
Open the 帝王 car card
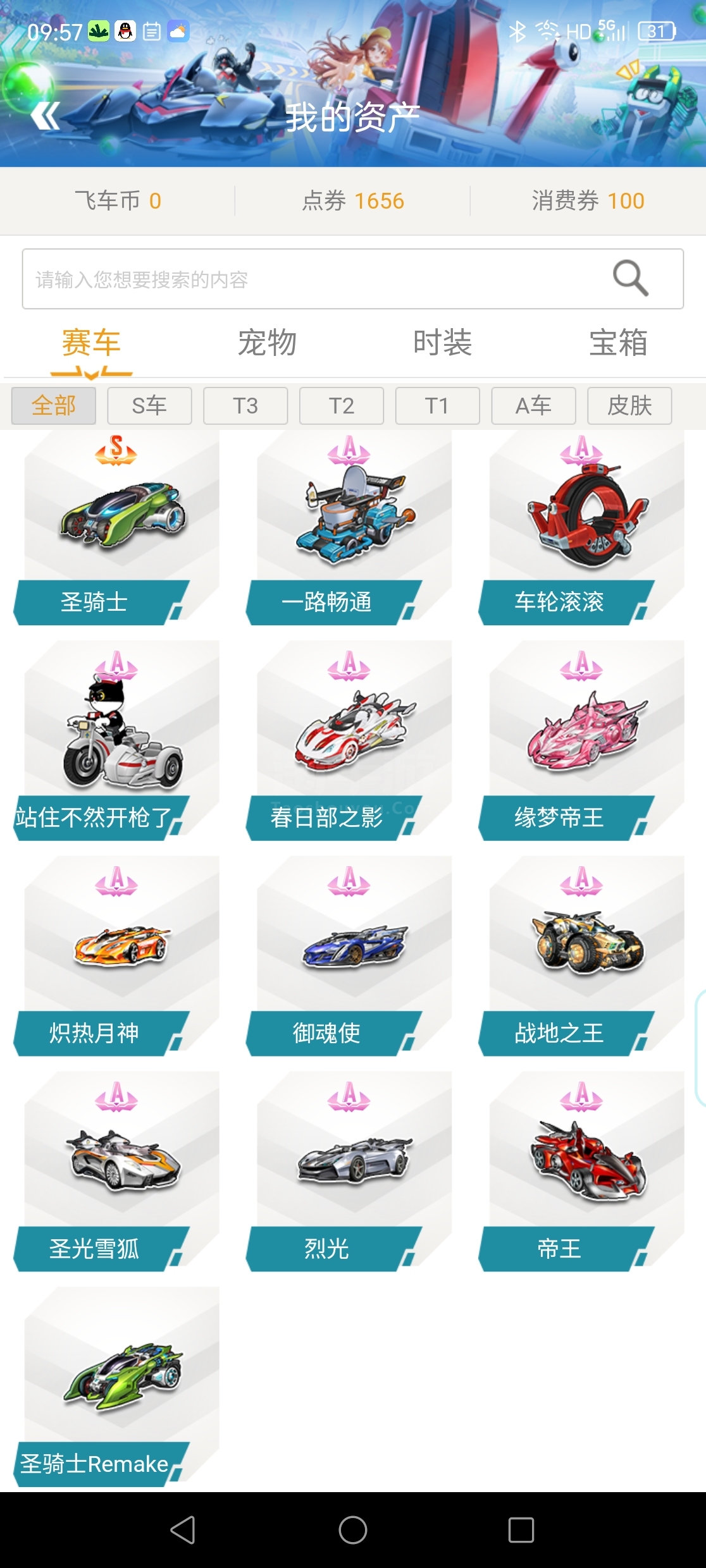(x=581, y=1172)
